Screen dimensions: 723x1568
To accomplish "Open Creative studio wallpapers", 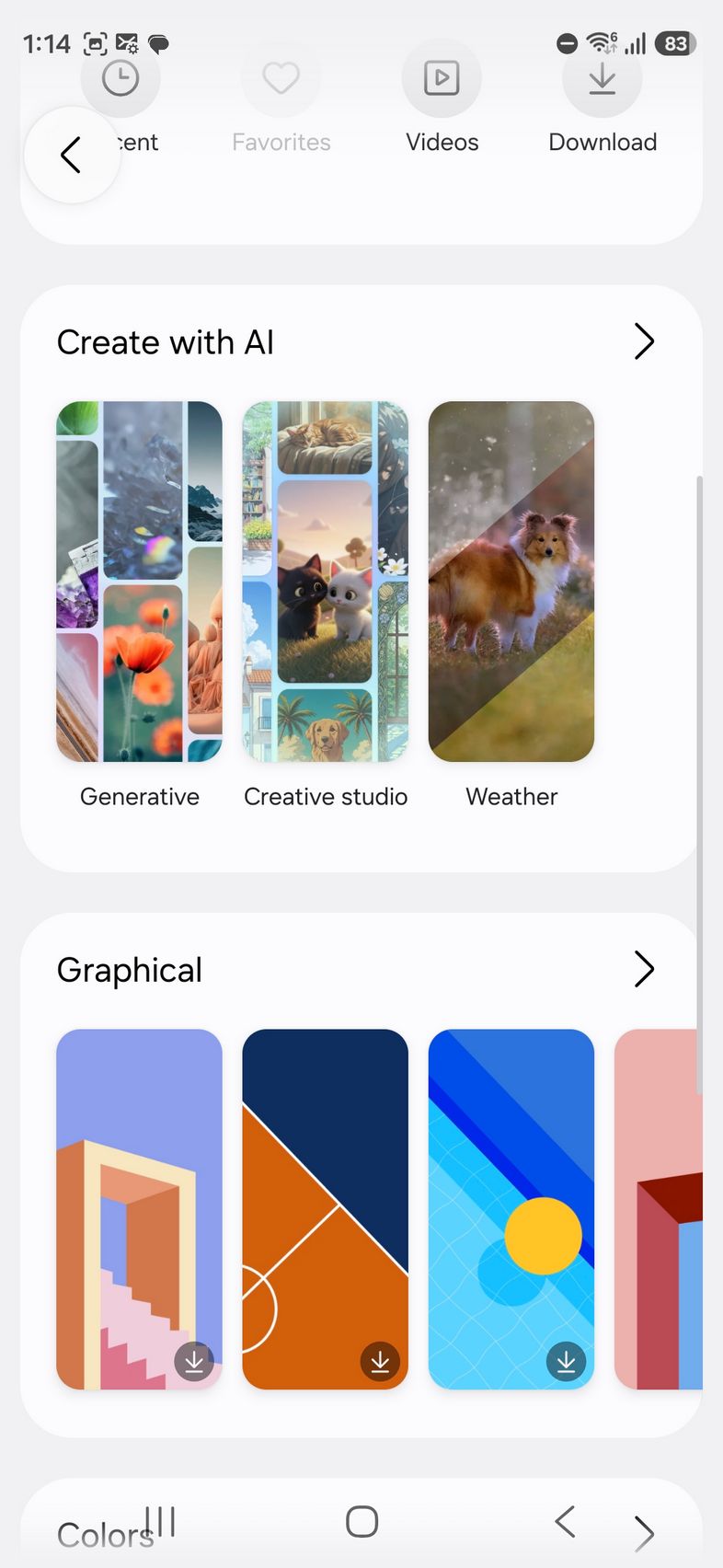I will [x=325, y=582].
